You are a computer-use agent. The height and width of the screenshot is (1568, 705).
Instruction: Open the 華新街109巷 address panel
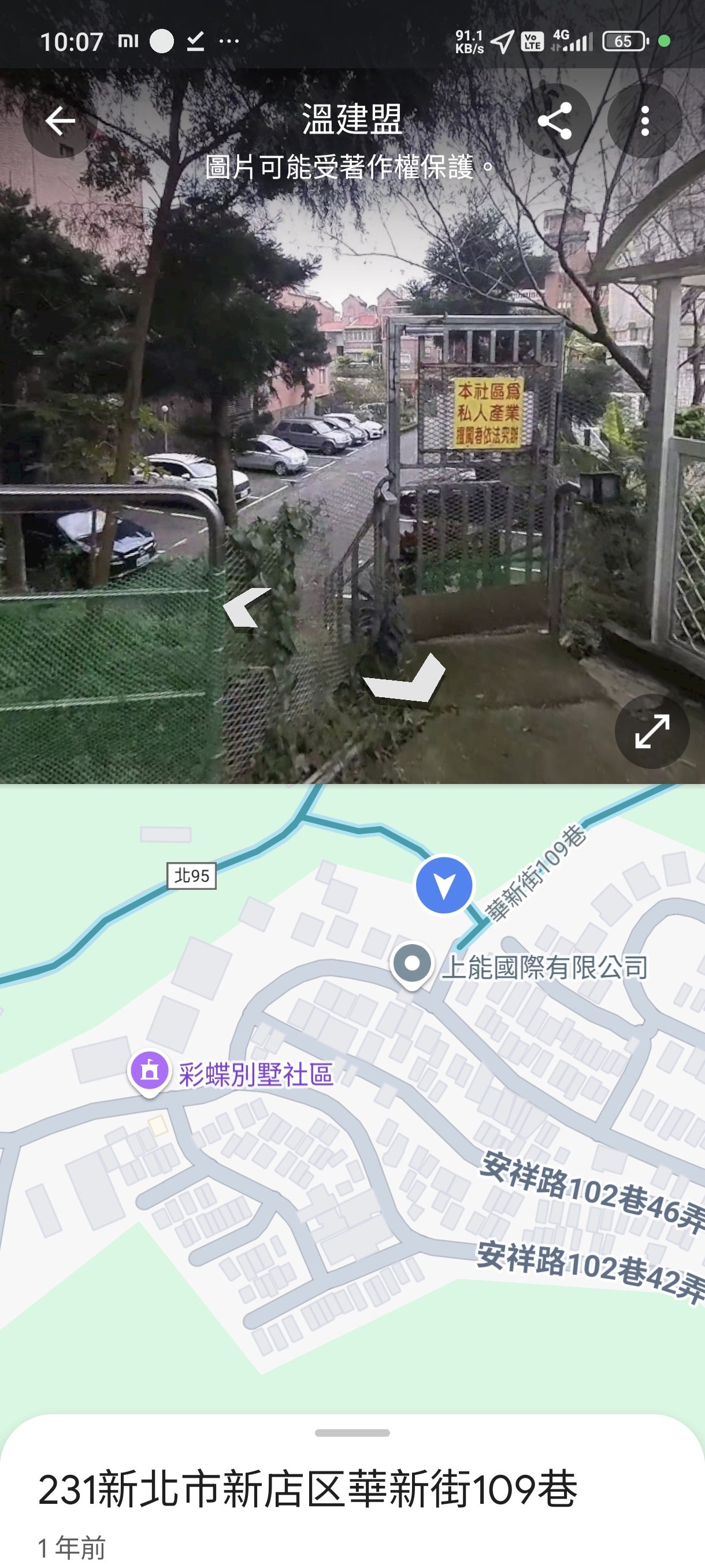click(x=307, y=1489)
